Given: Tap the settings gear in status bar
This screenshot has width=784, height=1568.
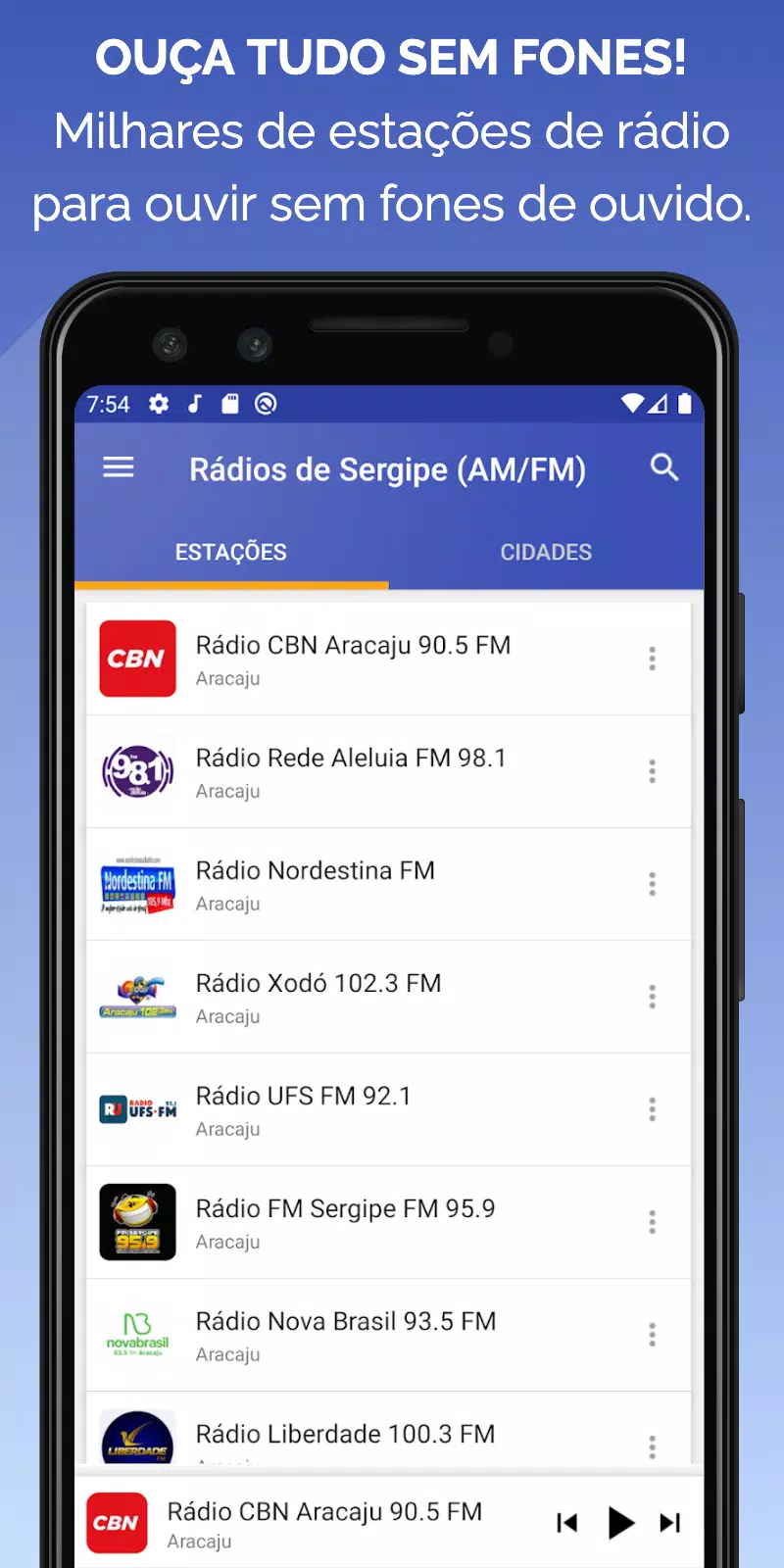Looking at the screenshot, I should (159, 404).
